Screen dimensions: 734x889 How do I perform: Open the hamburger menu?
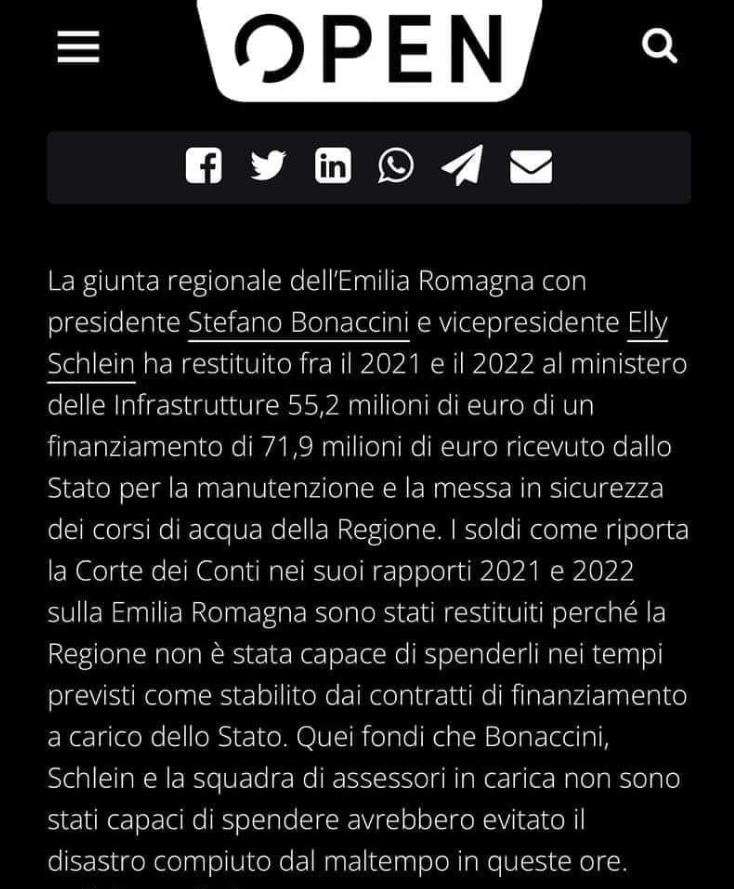(x=78, y=46)
